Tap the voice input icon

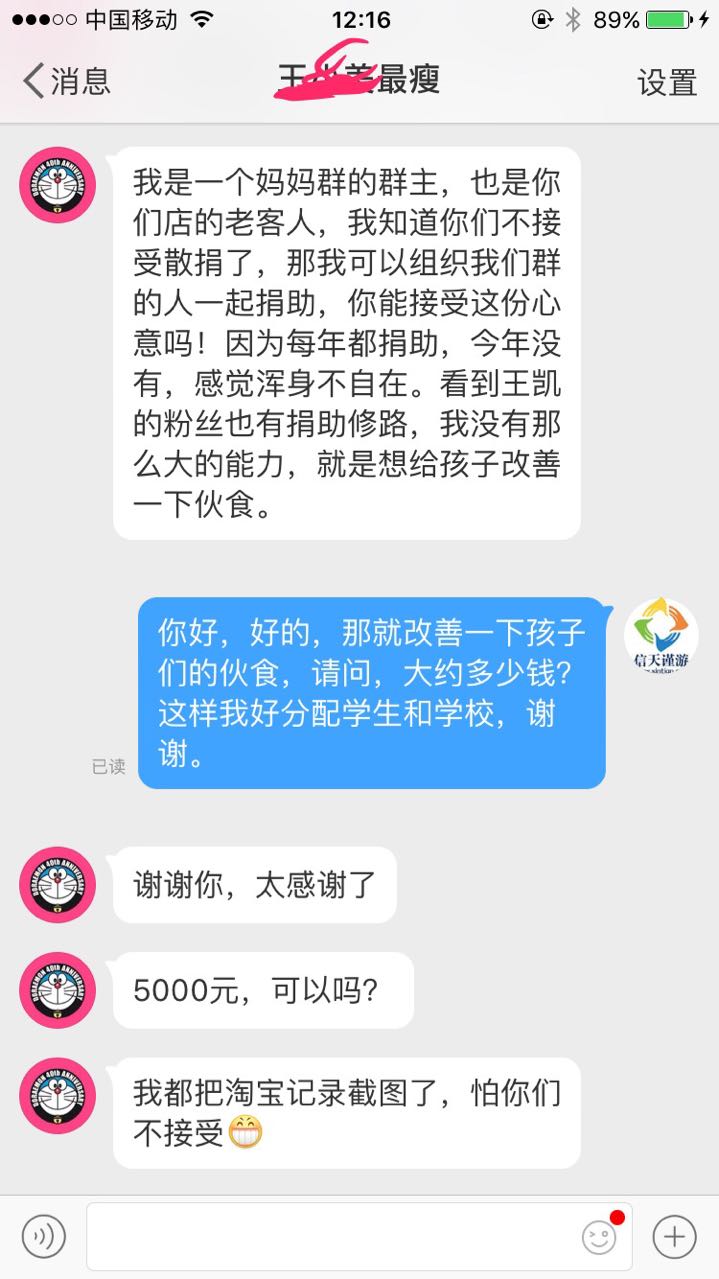click(x=43, y=1236)
